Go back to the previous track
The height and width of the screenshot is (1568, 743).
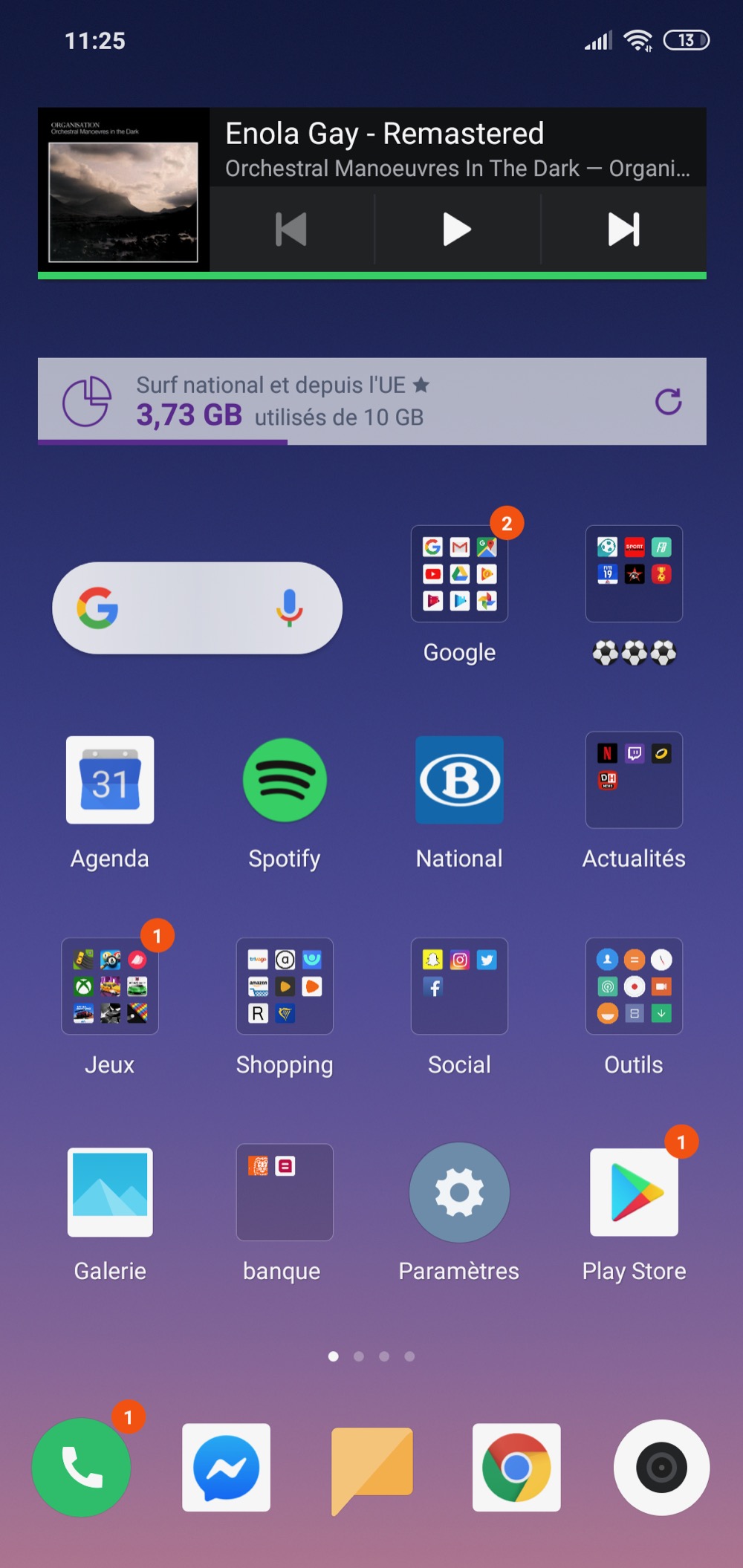pos(291,229)
